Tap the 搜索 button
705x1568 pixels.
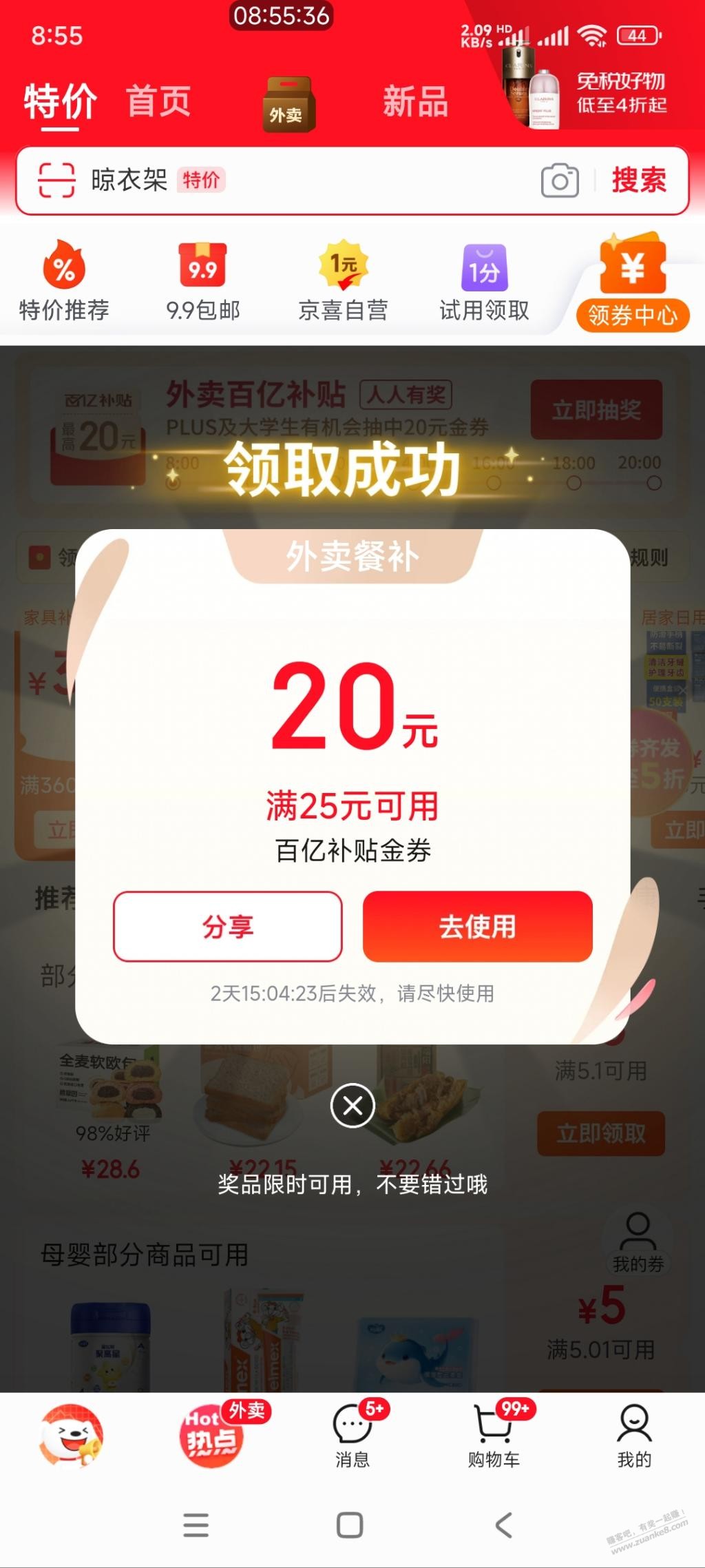[639, 180]
